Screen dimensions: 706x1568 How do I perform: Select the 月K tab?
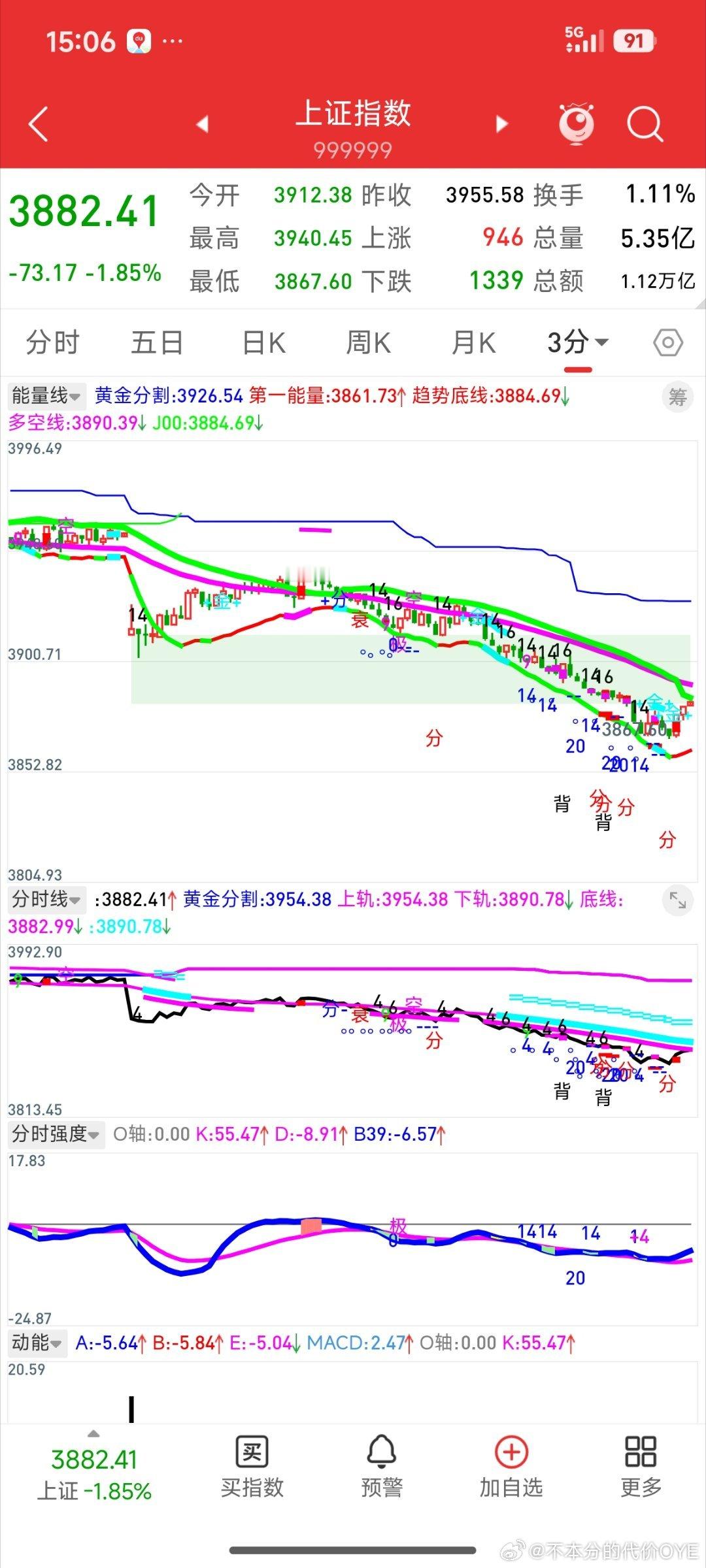pyautogui.click(x=473, y=342)
